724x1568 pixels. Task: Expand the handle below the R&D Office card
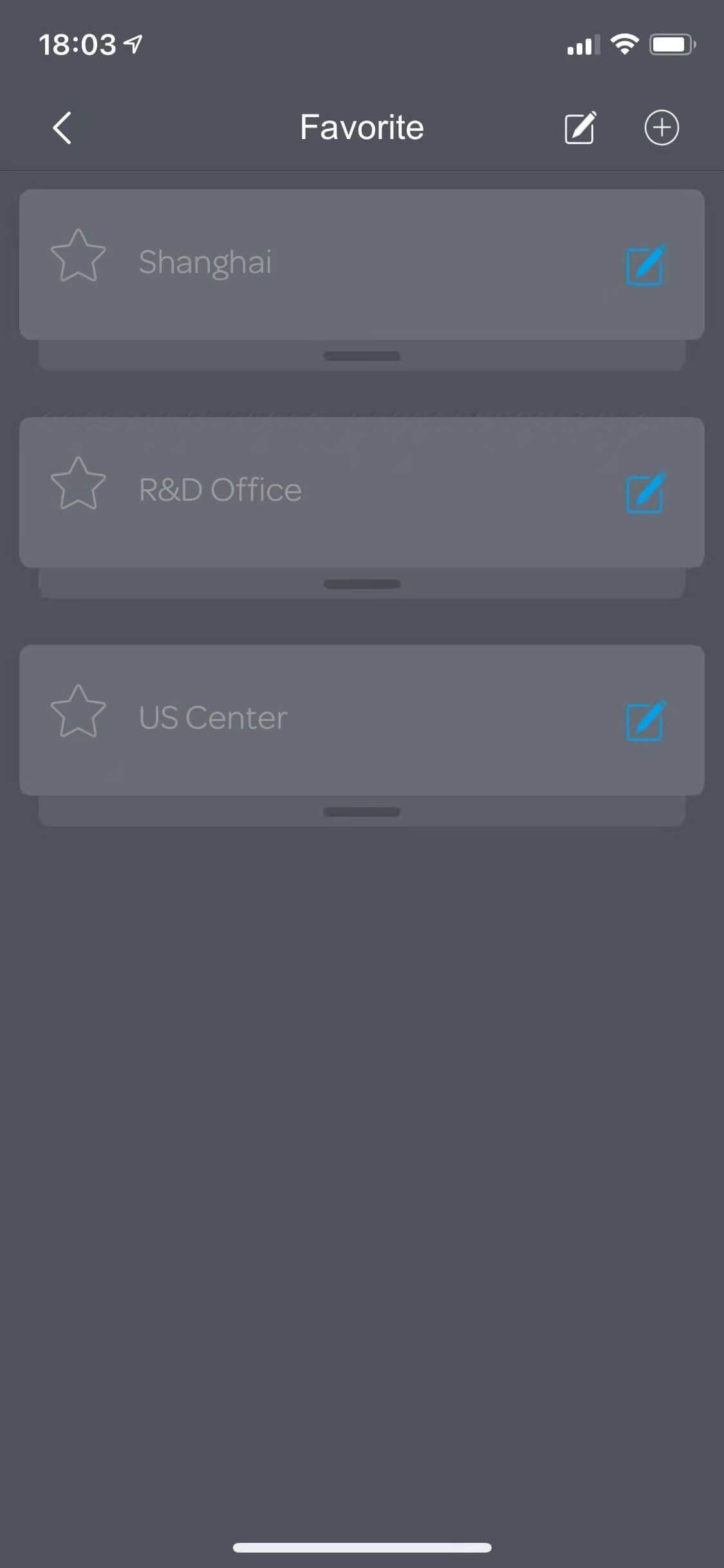(362, 584)
